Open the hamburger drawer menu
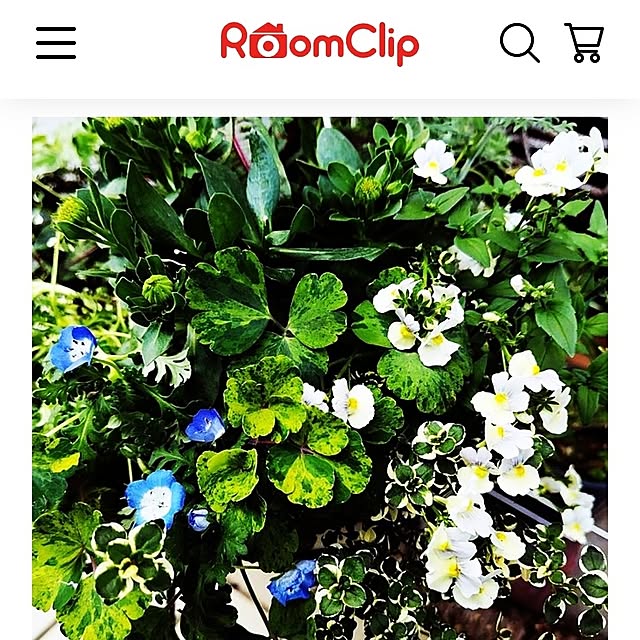Screen dimensions: 640x640 pos(56,43)
